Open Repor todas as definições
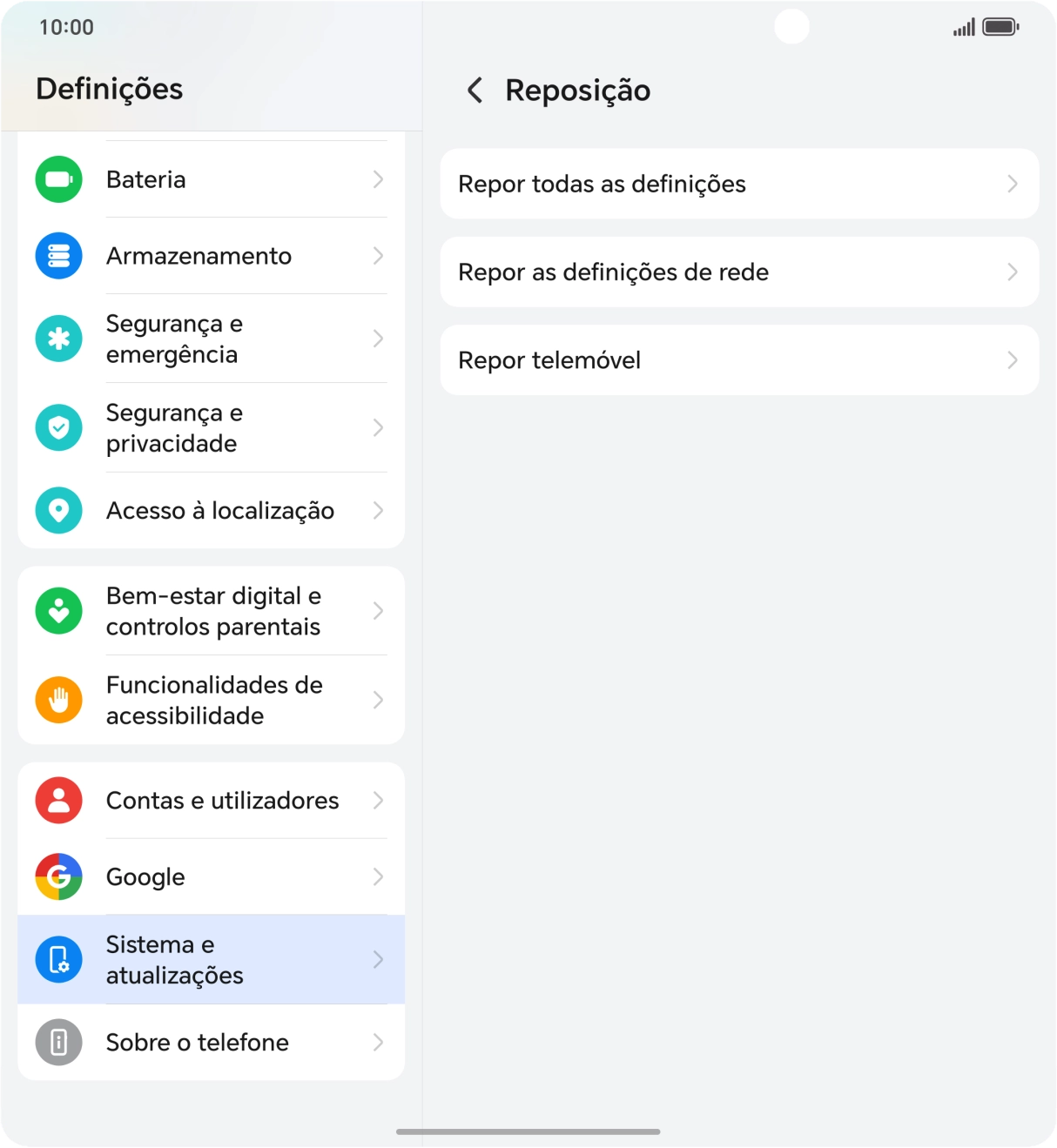The image size is (1057, 1148). [x=739, y=184]
